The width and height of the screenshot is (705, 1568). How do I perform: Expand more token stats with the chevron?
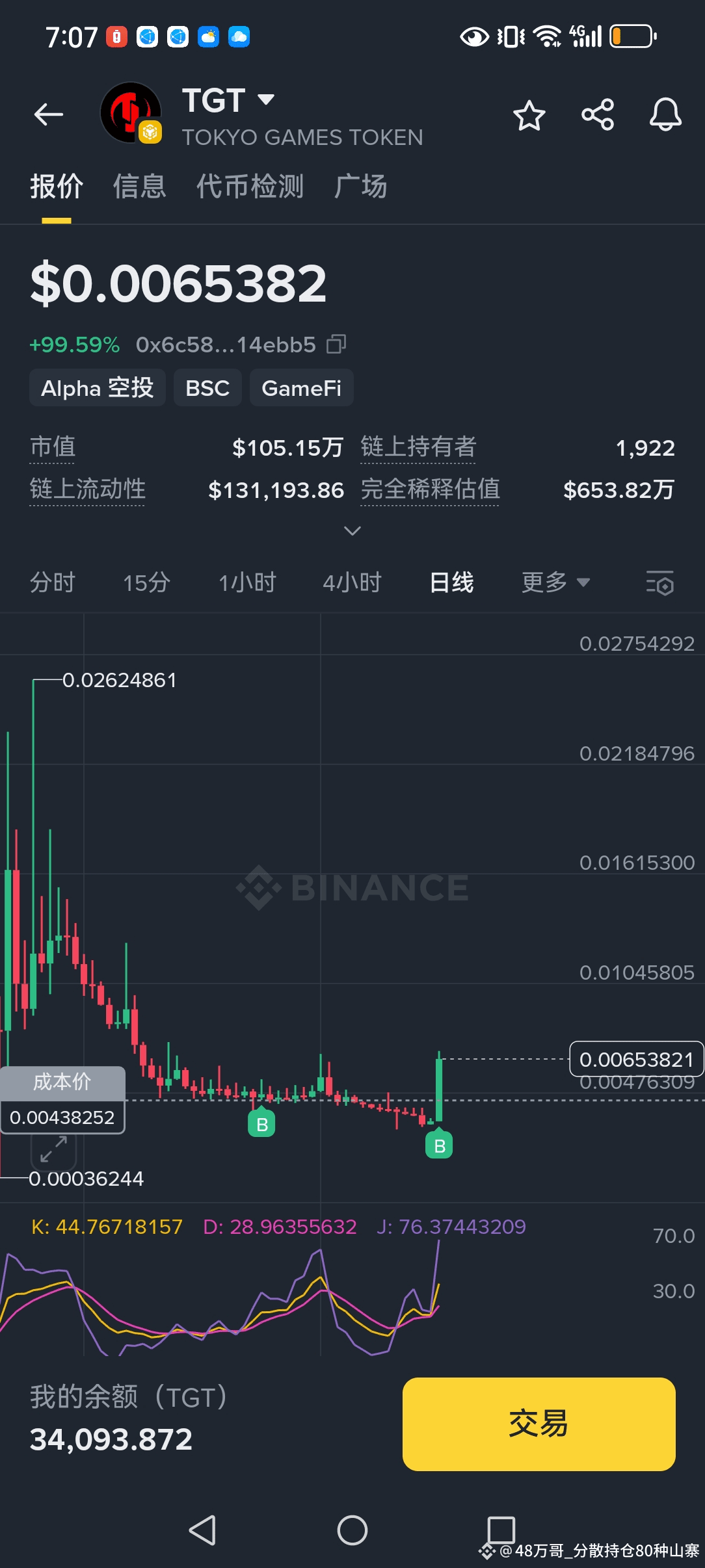[x=352, y=531]
